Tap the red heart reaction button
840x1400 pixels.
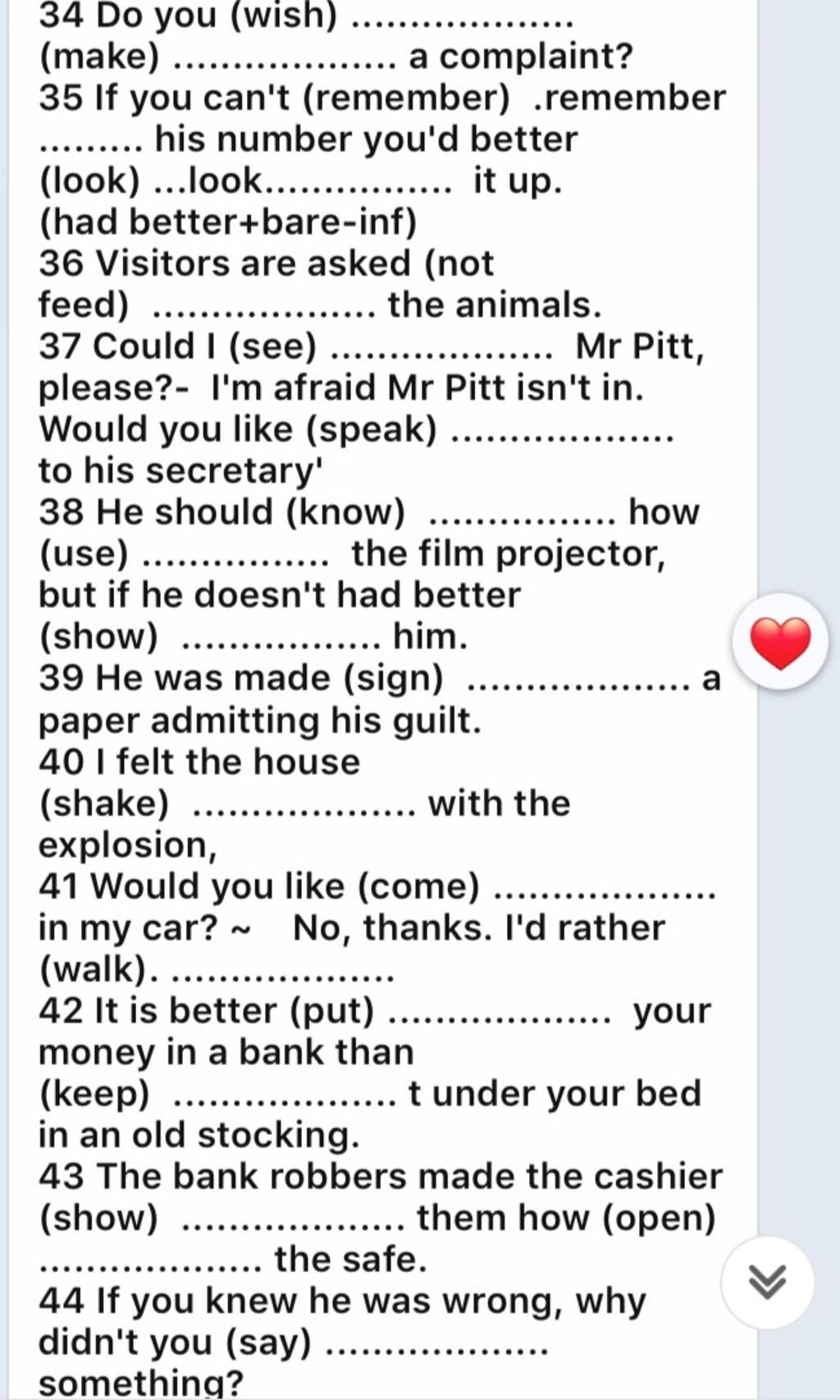click(x=780, y=642)
